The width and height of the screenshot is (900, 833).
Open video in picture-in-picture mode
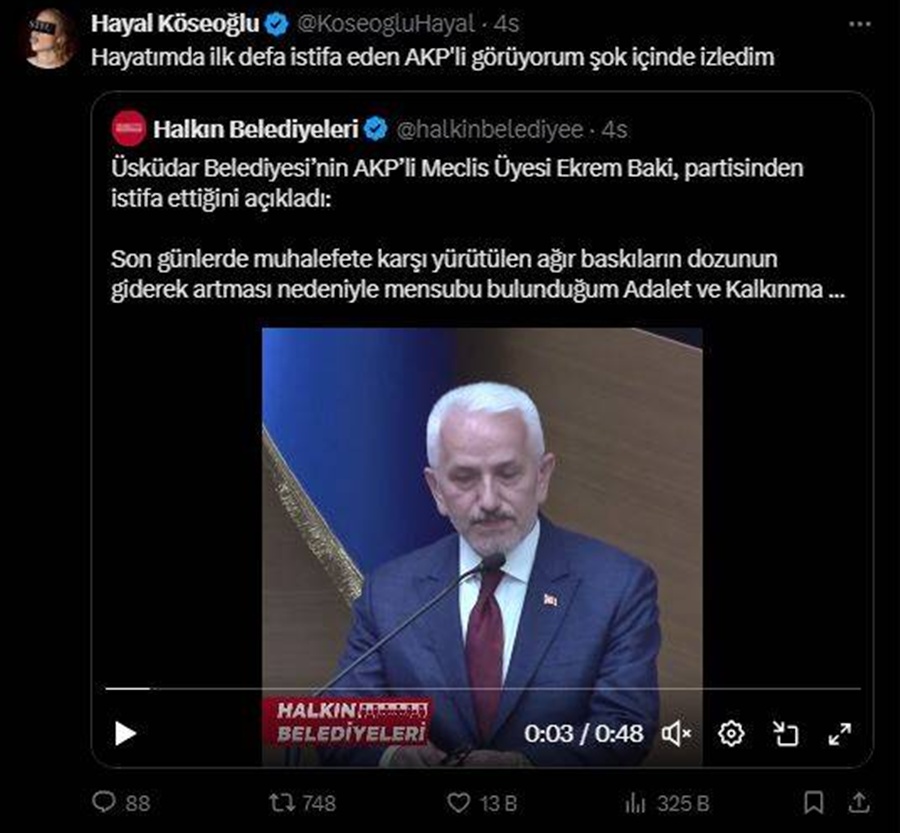pyautogui.click(x=786, y=734)
